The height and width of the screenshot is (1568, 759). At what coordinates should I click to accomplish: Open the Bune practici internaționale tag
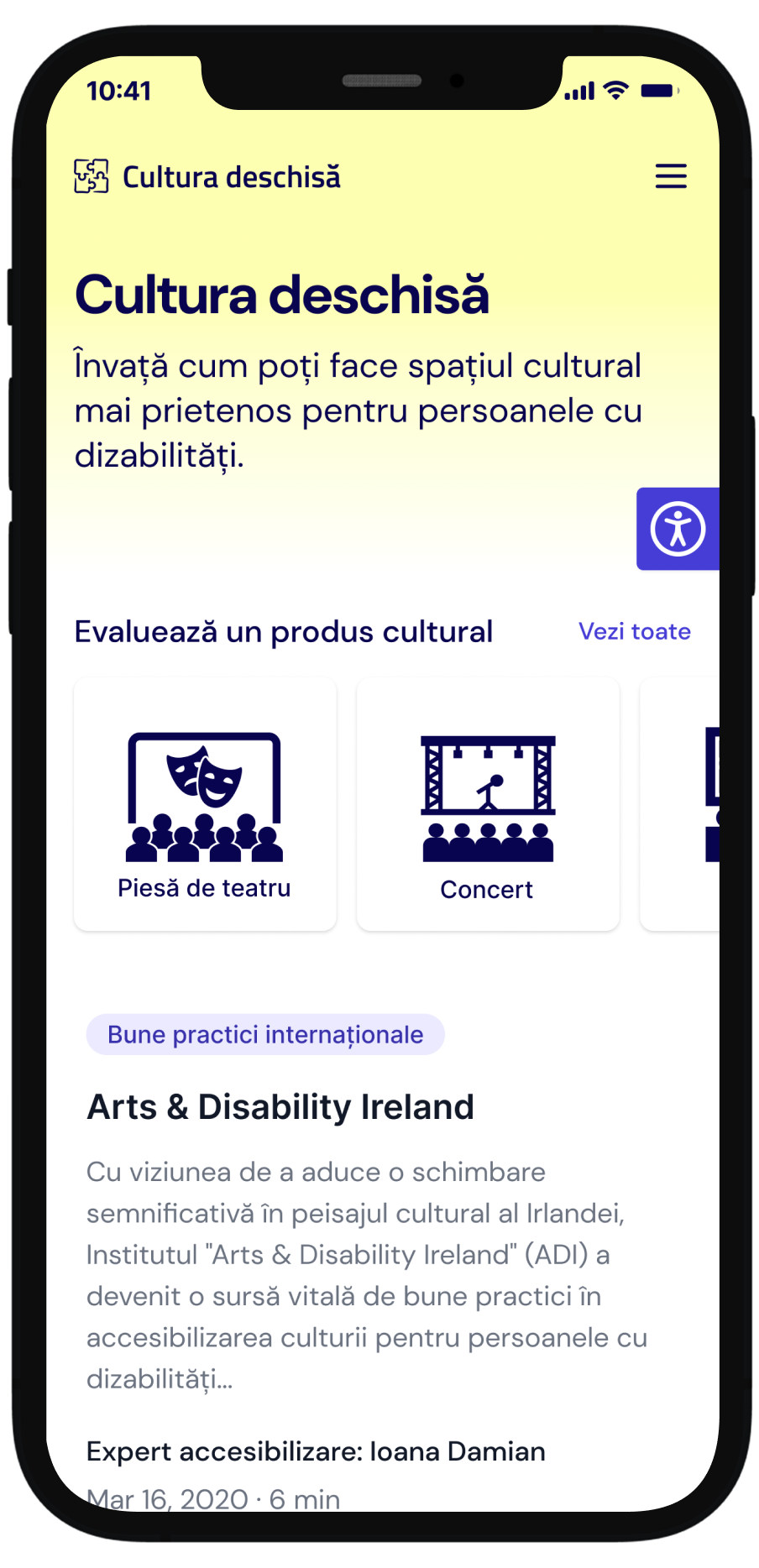[x=265, y=1034]
